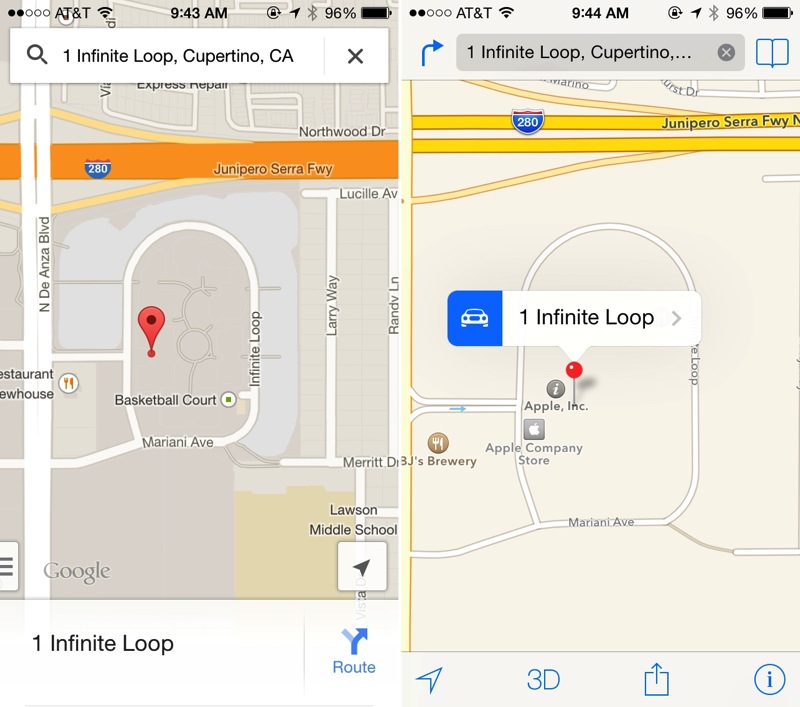Tap the blue turn arrow for directions
The image size is (800, 707).
[x=431, y=53]
